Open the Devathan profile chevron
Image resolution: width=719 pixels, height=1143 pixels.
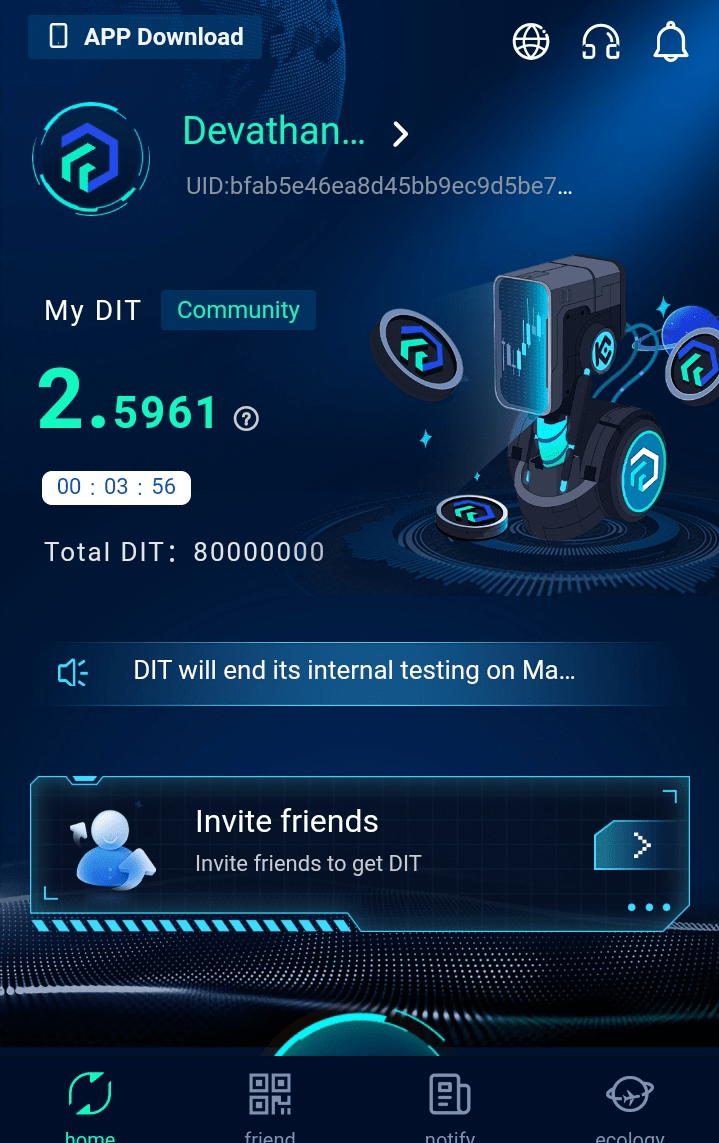coord(400,134)
